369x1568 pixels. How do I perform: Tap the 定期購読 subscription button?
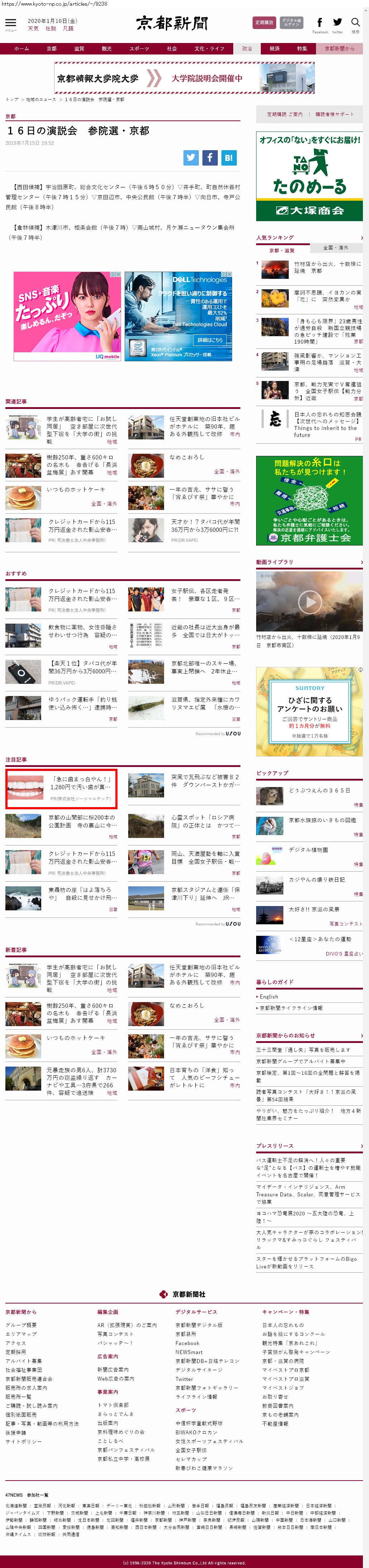[x=264, y=23]
